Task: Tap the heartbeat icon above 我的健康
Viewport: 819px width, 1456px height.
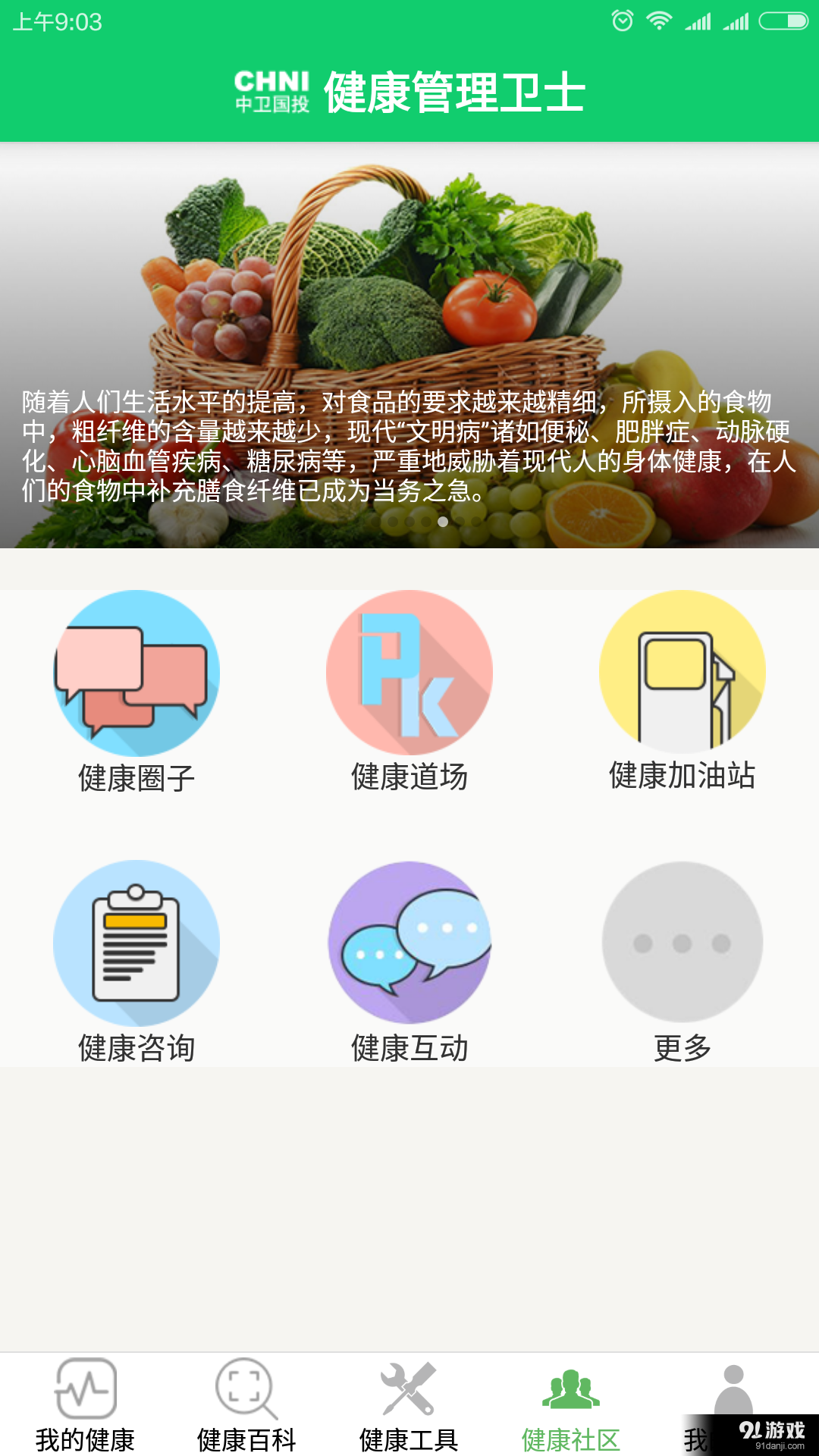Action: [x=86, y=1388]
